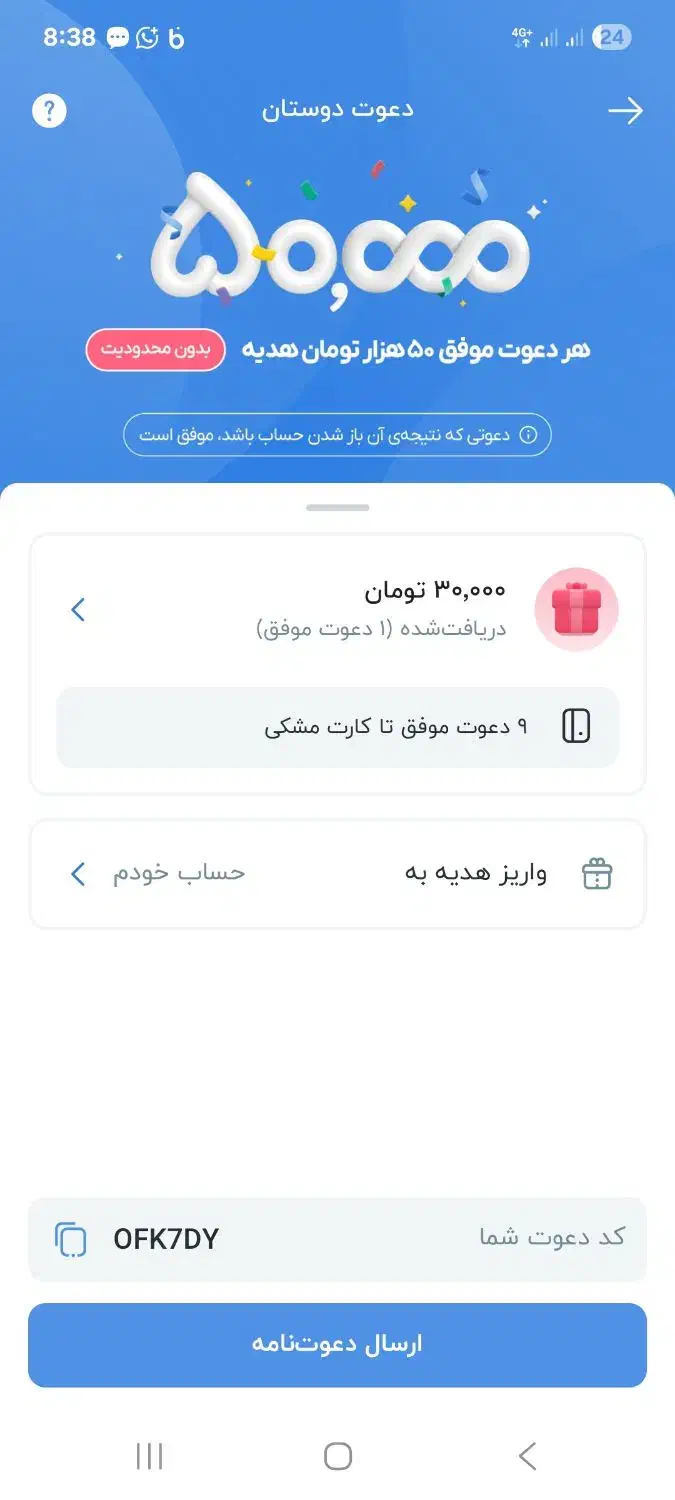Open the help question mark icon
This screenshot has height=1500, width=675.
point(49,110)
